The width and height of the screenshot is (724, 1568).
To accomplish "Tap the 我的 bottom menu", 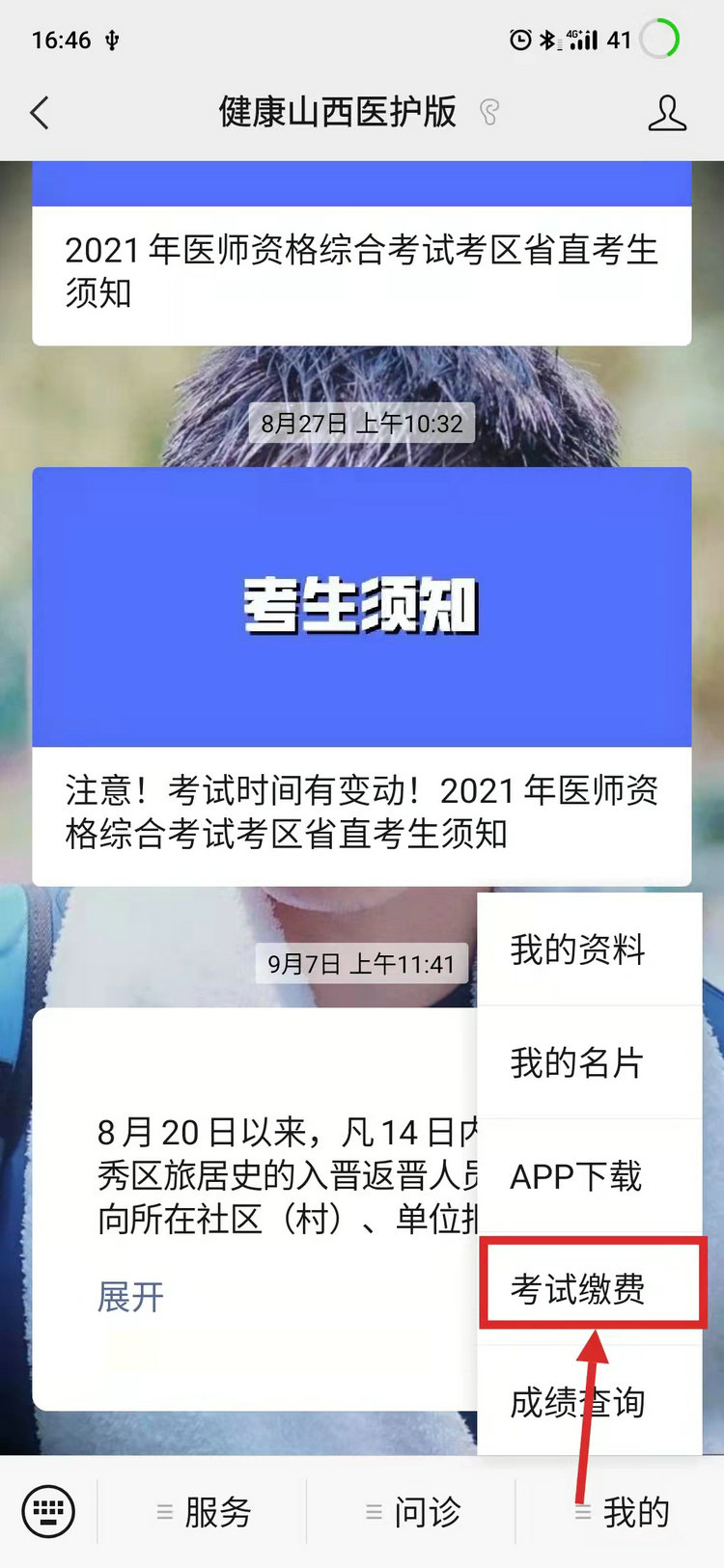I will (x=621, y=1512).
